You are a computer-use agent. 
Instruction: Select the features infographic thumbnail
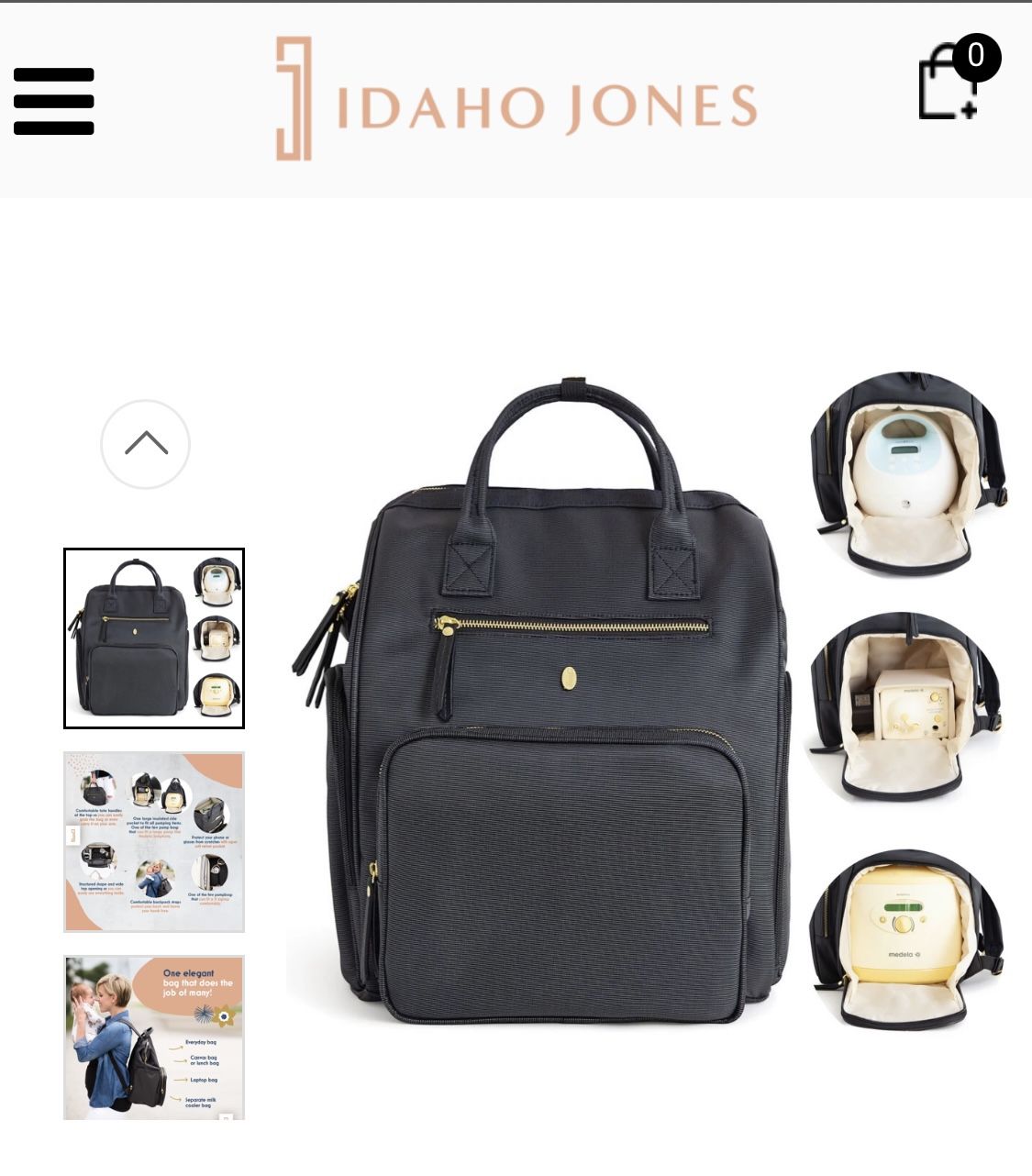(x=154, y=841)
